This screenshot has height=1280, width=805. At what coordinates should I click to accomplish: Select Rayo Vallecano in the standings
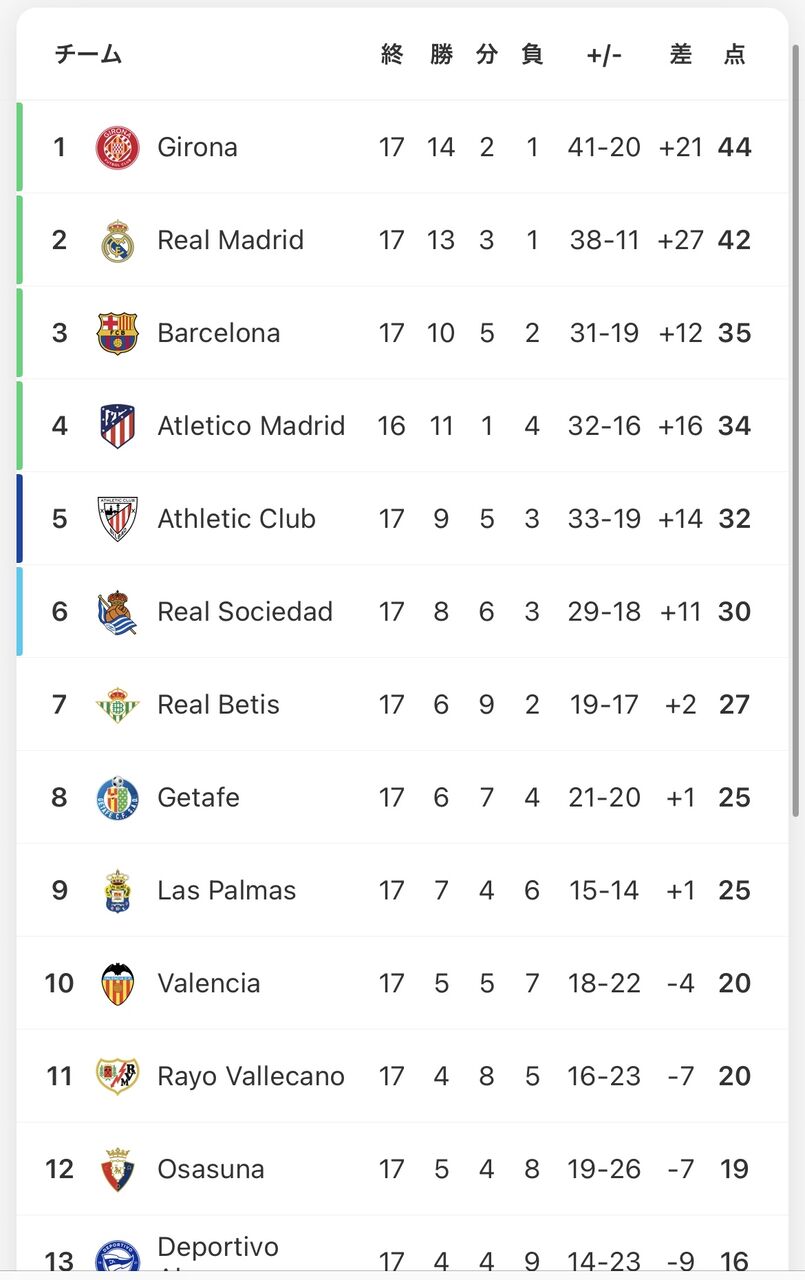coord(250,1077)
